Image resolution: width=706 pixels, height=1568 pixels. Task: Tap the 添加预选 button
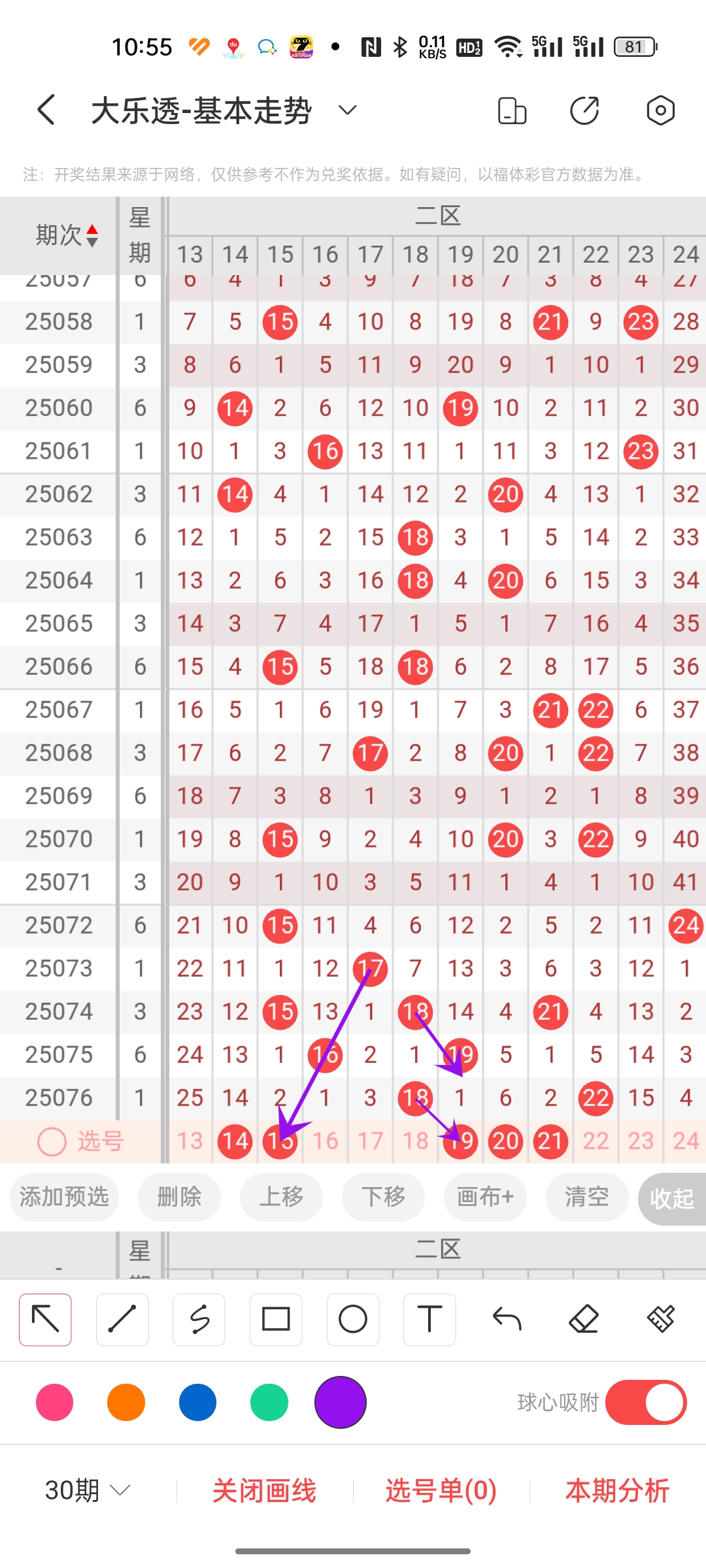coord(64,1197)
